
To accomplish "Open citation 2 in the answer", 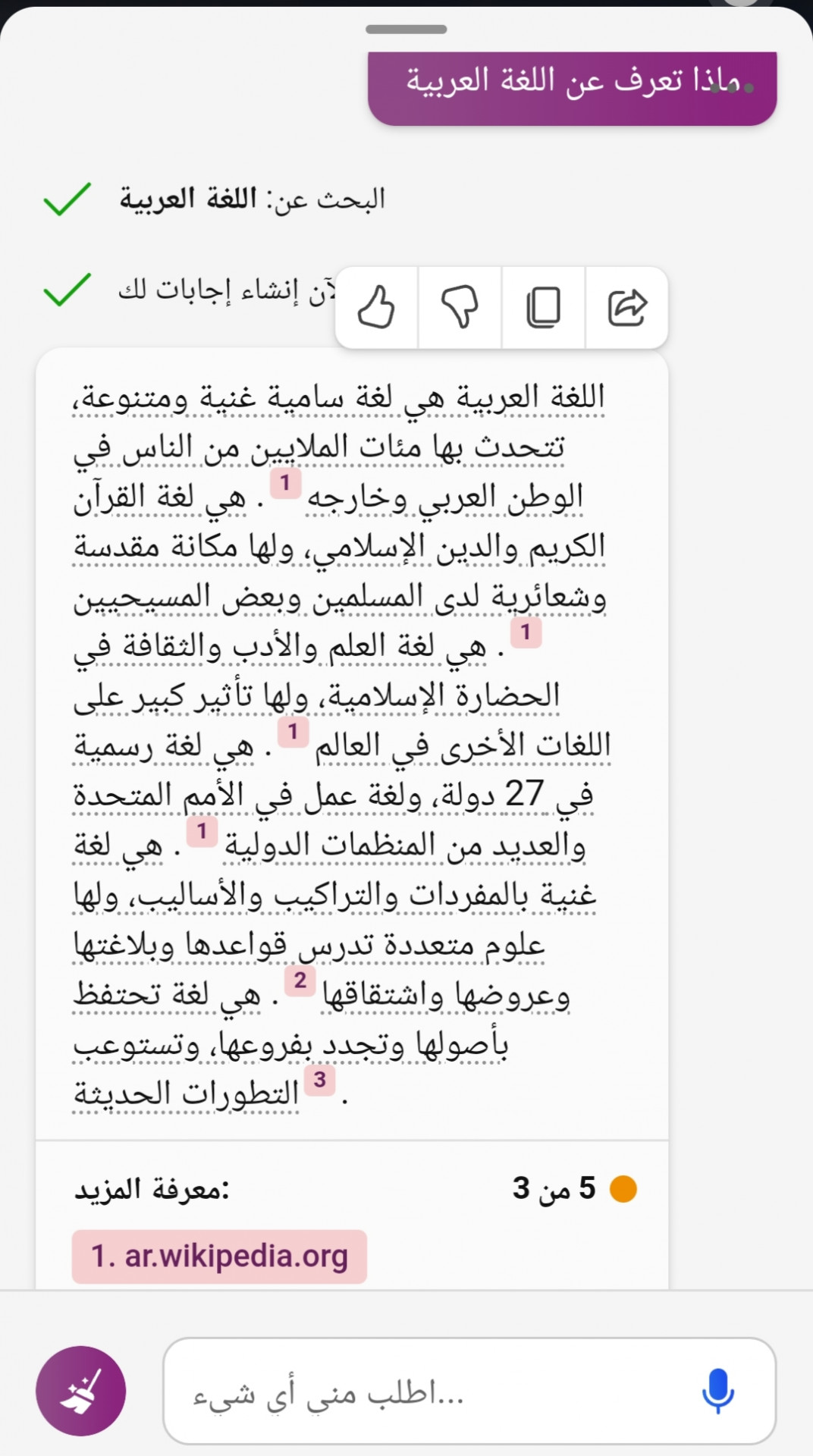I will 300,981.
